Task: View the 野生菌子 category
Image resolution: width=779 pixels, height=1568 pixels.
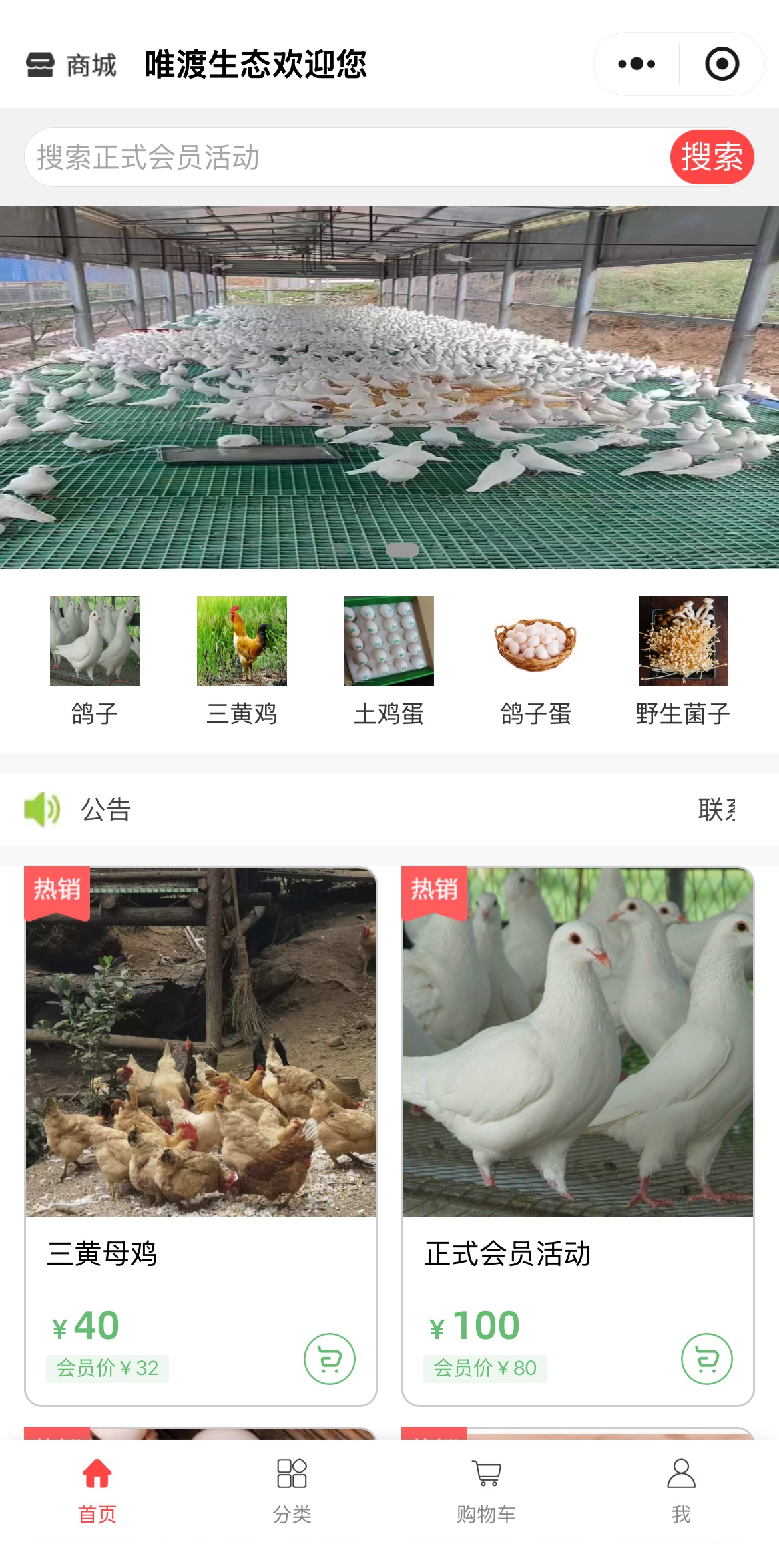Action: click(683, 659)
